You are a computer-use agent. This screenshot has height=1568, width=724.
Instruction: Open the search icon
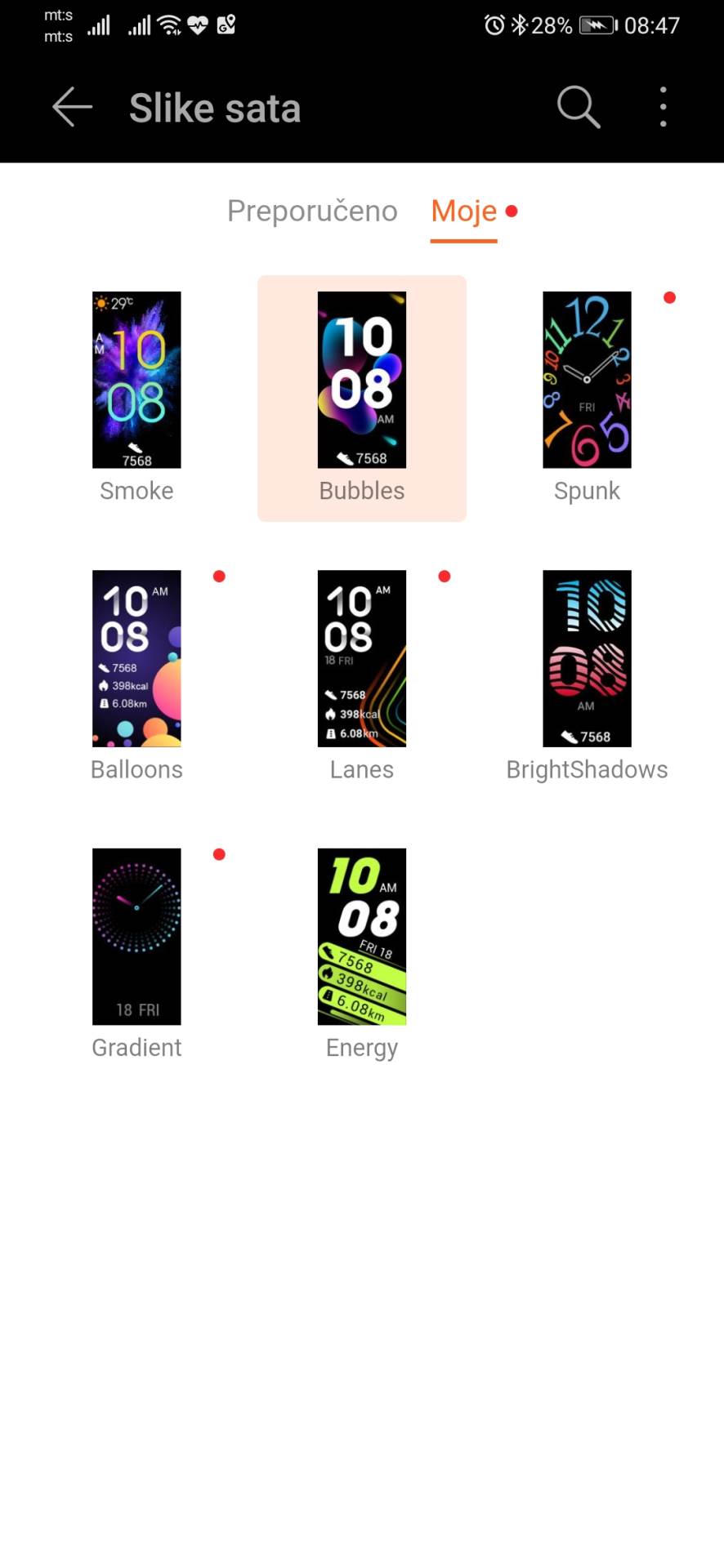pyautogui.click(x=579, y=108)
